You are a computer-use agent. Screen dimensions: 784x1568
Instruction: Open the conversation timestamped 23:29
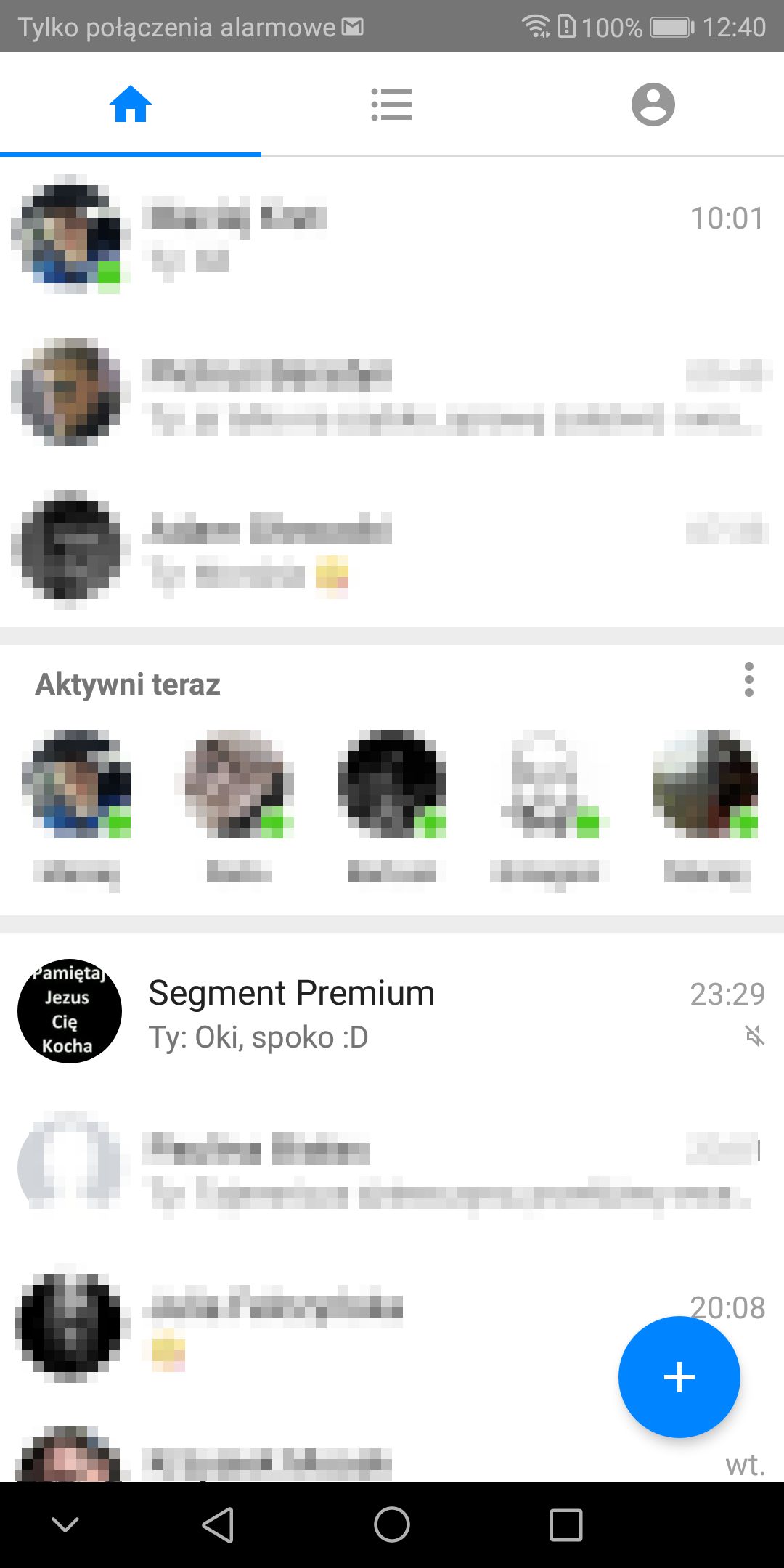(363, 1010)
